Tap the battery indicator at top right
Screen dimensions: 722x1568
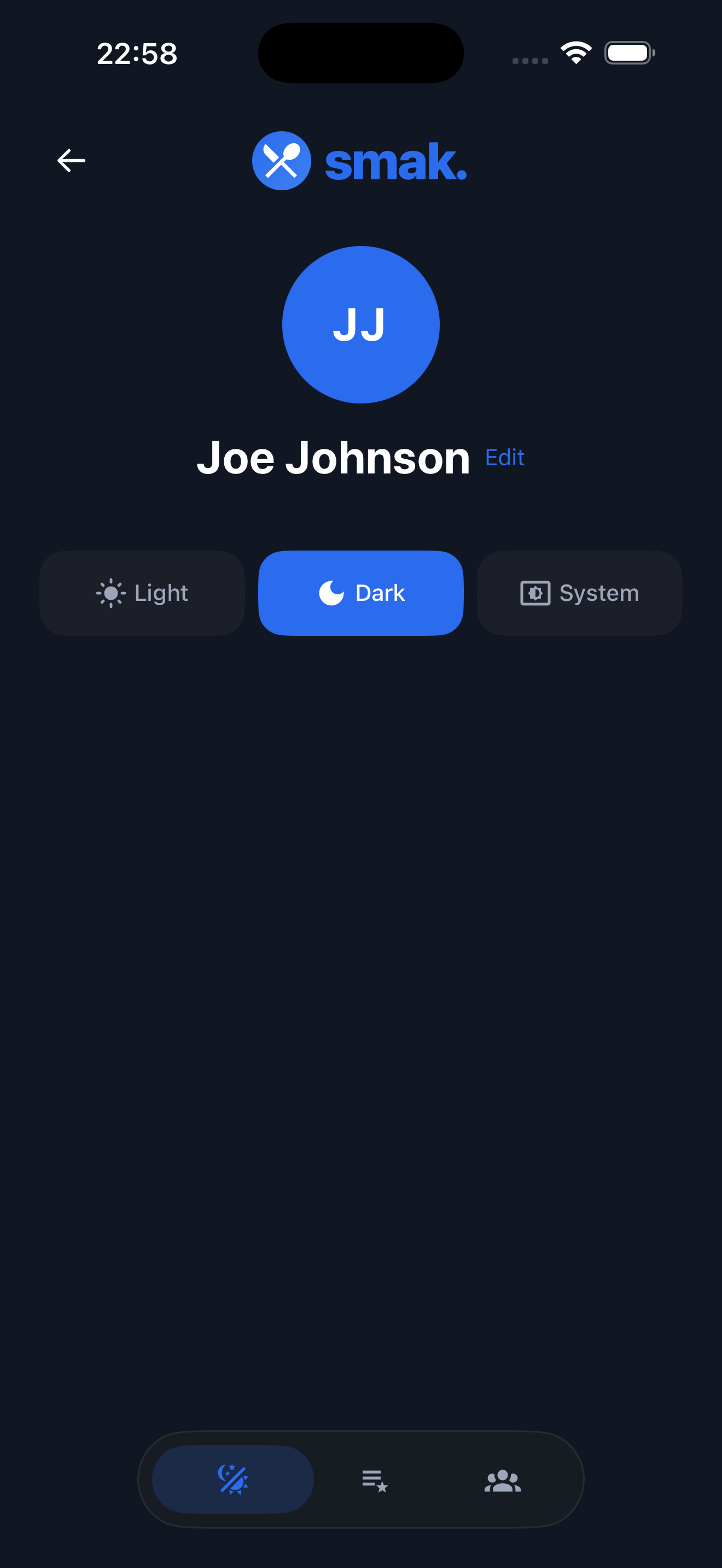(630, 52)
